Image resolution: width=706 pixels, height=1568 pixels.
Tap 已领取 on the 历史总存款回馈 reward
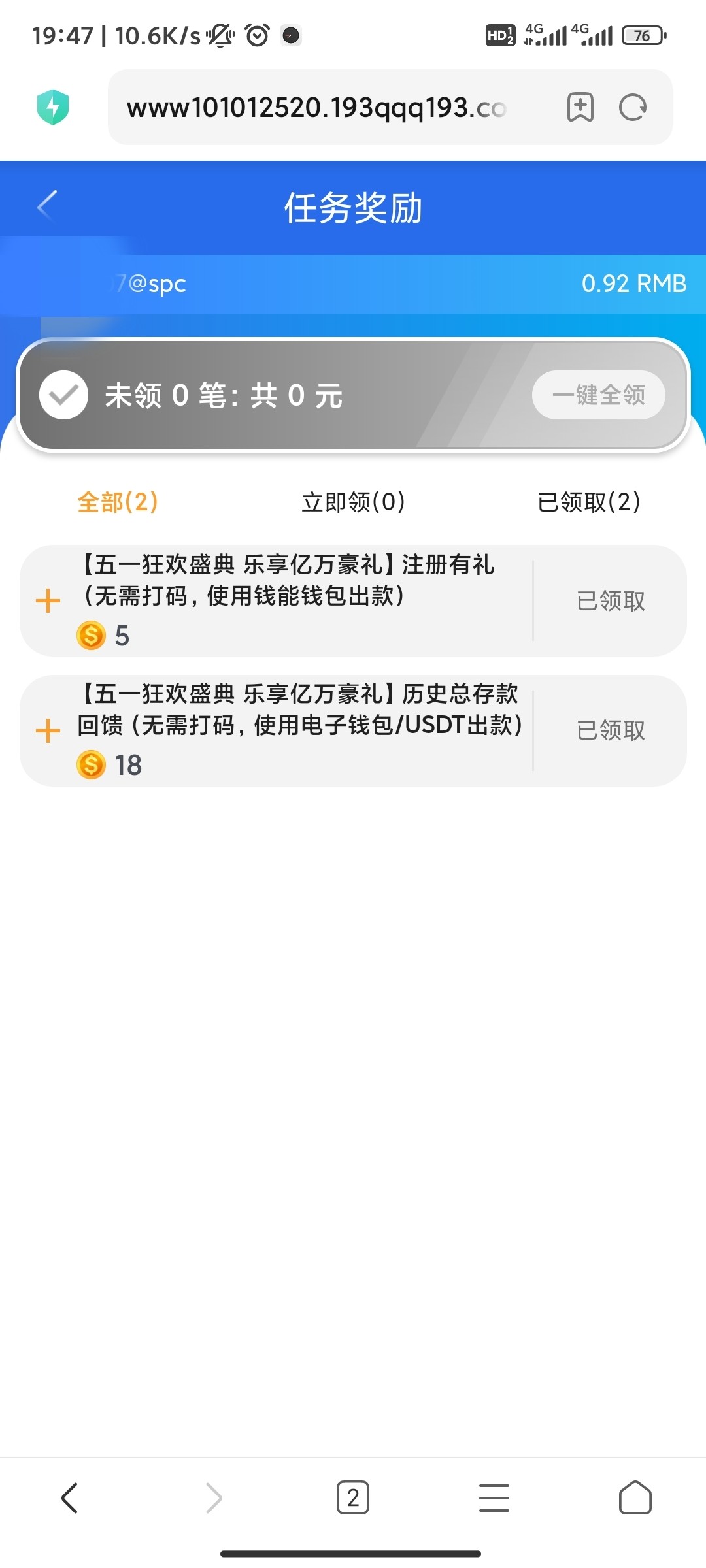pyautogui.click(x=611, y=730)
